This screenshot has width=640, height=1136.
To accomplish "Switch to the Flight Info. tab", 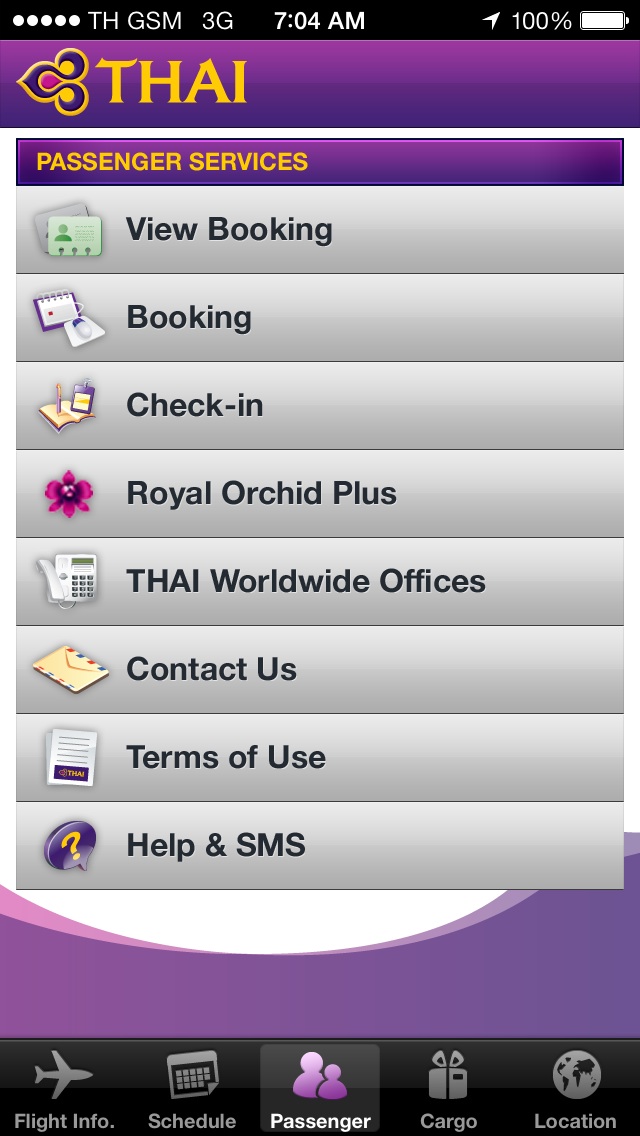I will 65,1089.
